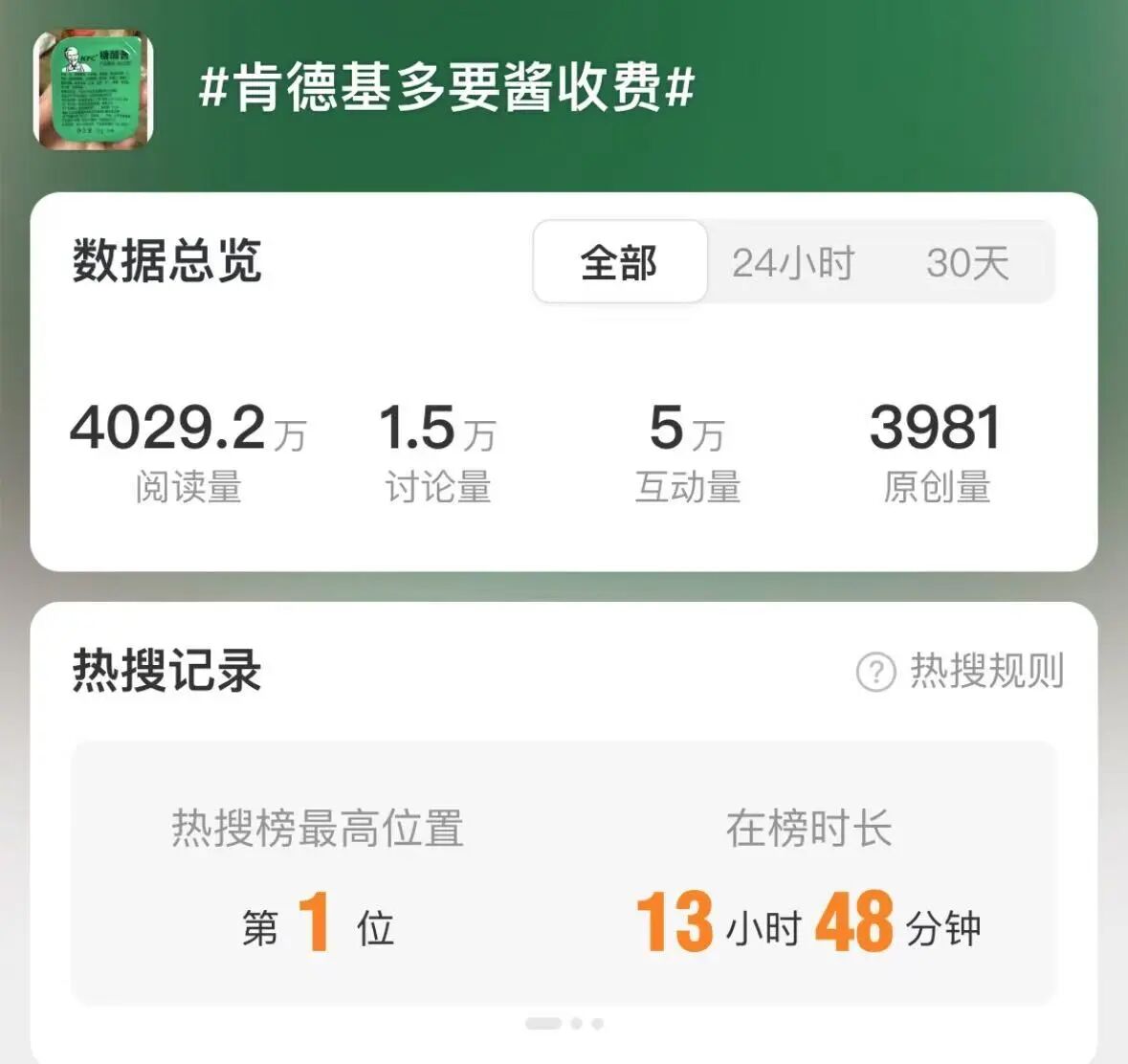
Task: Open 热搜规则 help link
Action: tap(961, 671)
